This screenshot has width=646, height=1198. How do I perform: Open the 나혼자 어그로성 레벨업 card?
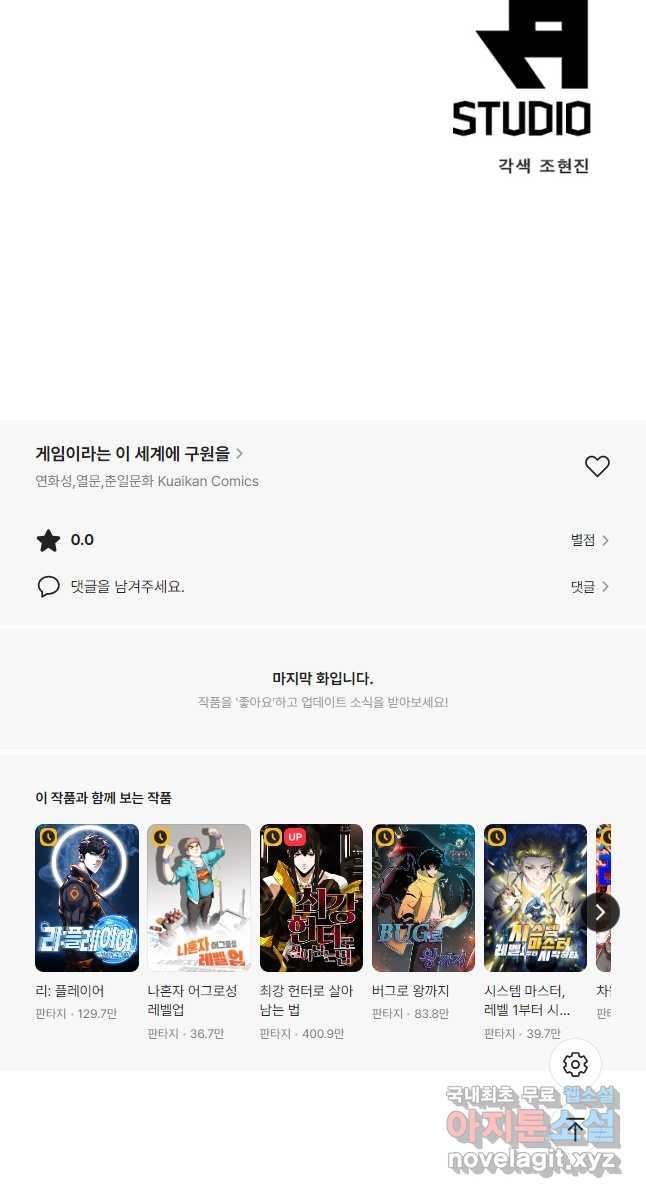click(x=199, y=898)
